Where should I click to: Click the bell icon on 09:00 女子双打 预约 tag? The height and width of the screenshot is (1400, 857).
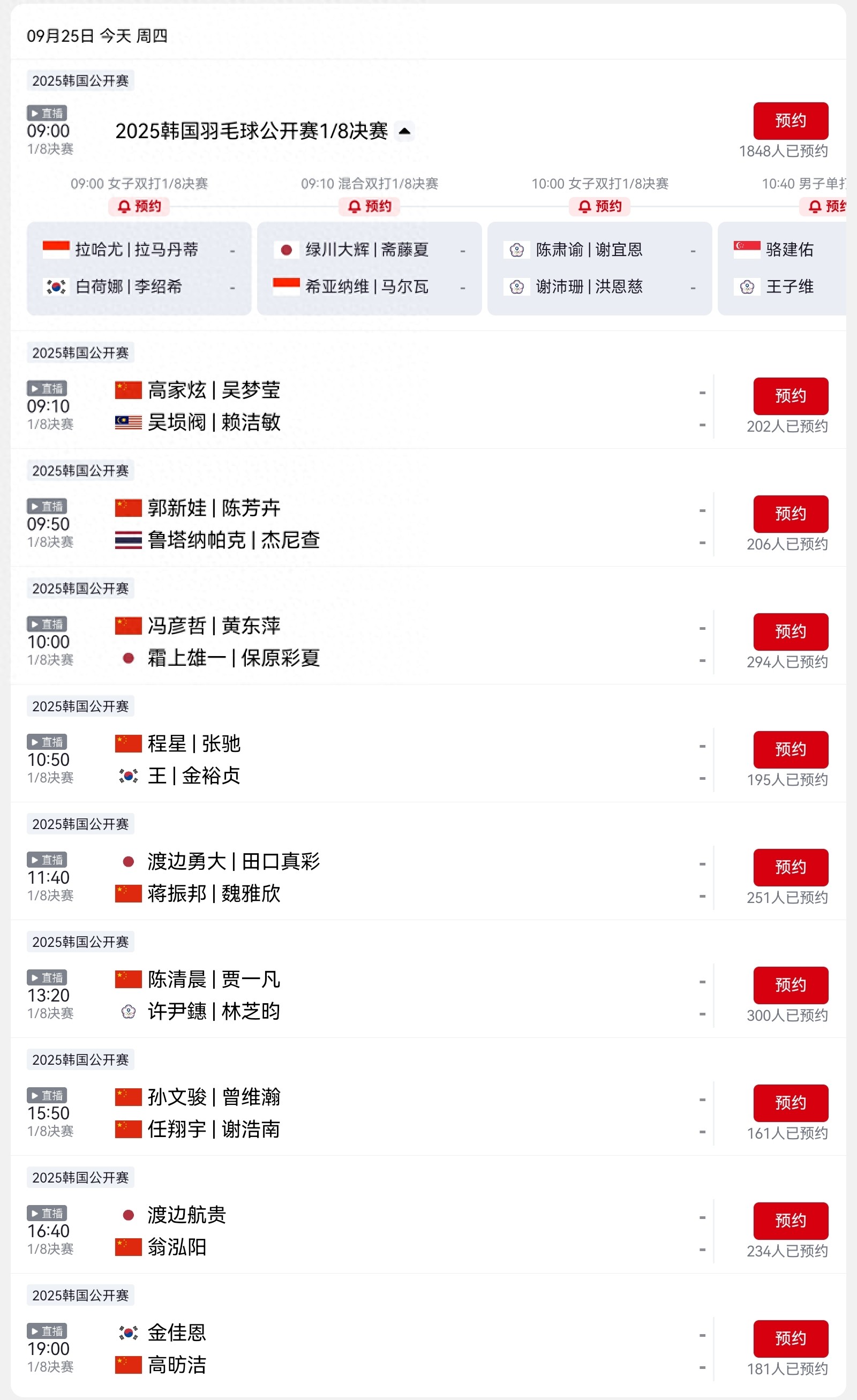124,206
